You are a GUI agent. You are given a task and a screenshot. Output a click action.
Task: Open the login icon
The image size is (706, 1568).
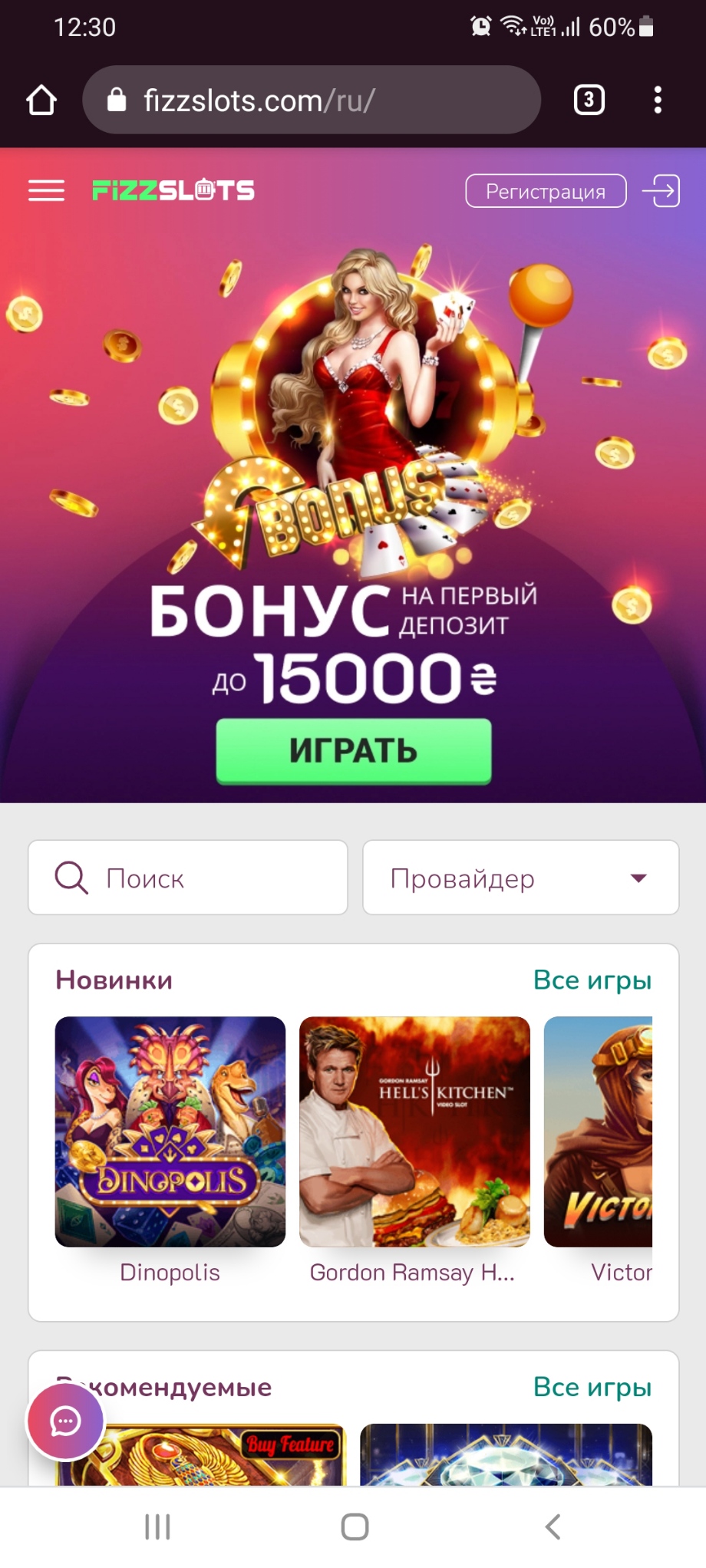coord(661,190)
